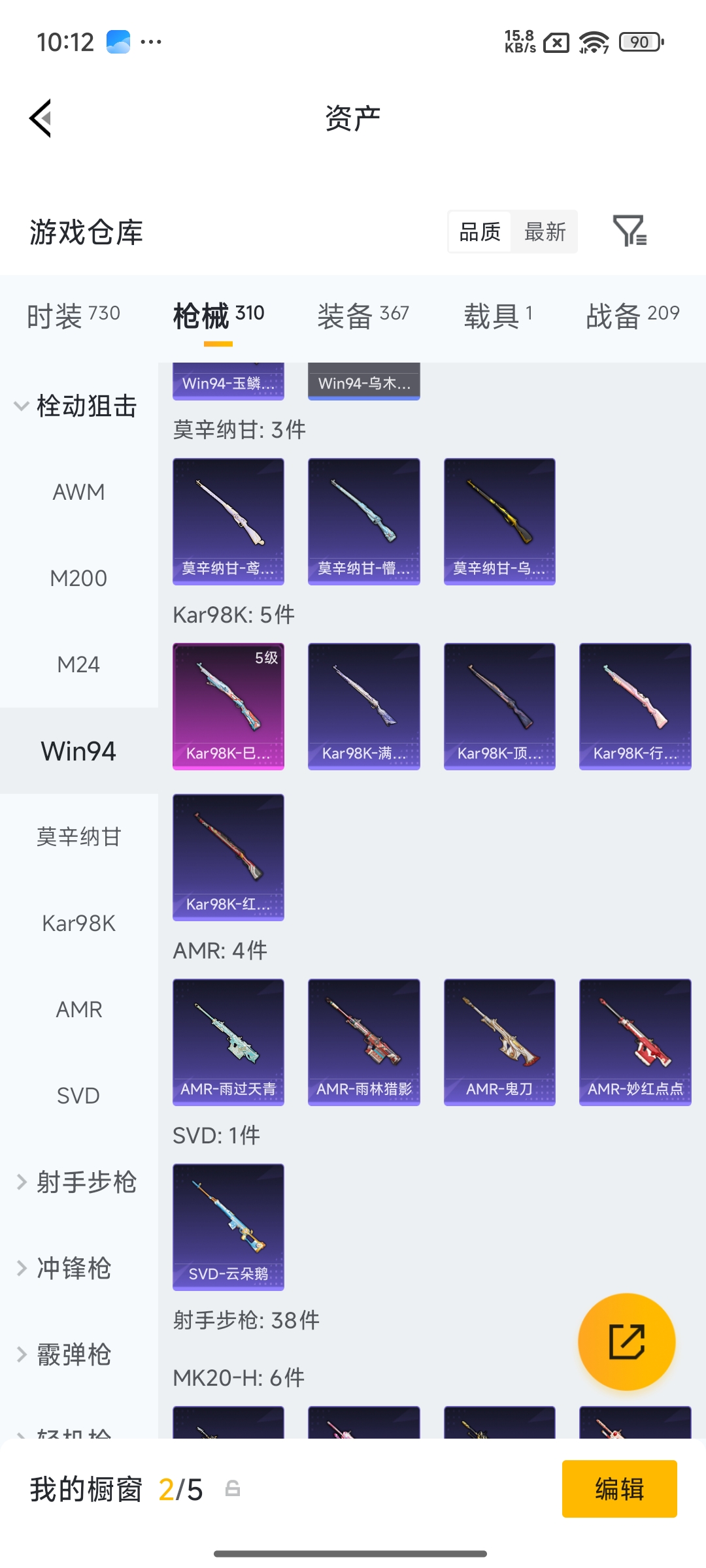Image resolution: width=706 pixels, height=1568 pixels.
Task: Tap the orange floating share button
Action: point(627,1342)
